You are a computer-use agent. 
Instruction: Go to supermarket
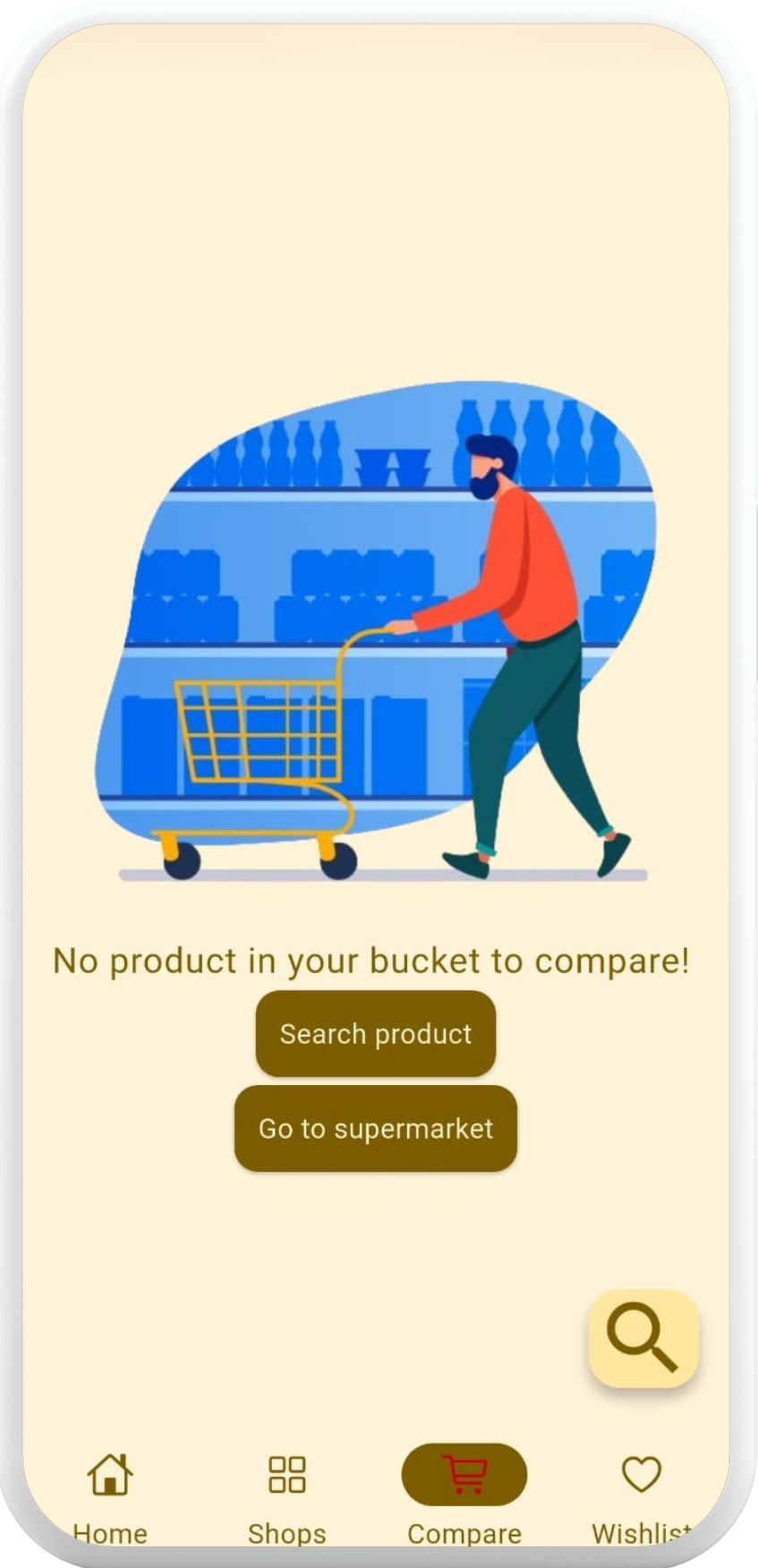coord(375,1129)
